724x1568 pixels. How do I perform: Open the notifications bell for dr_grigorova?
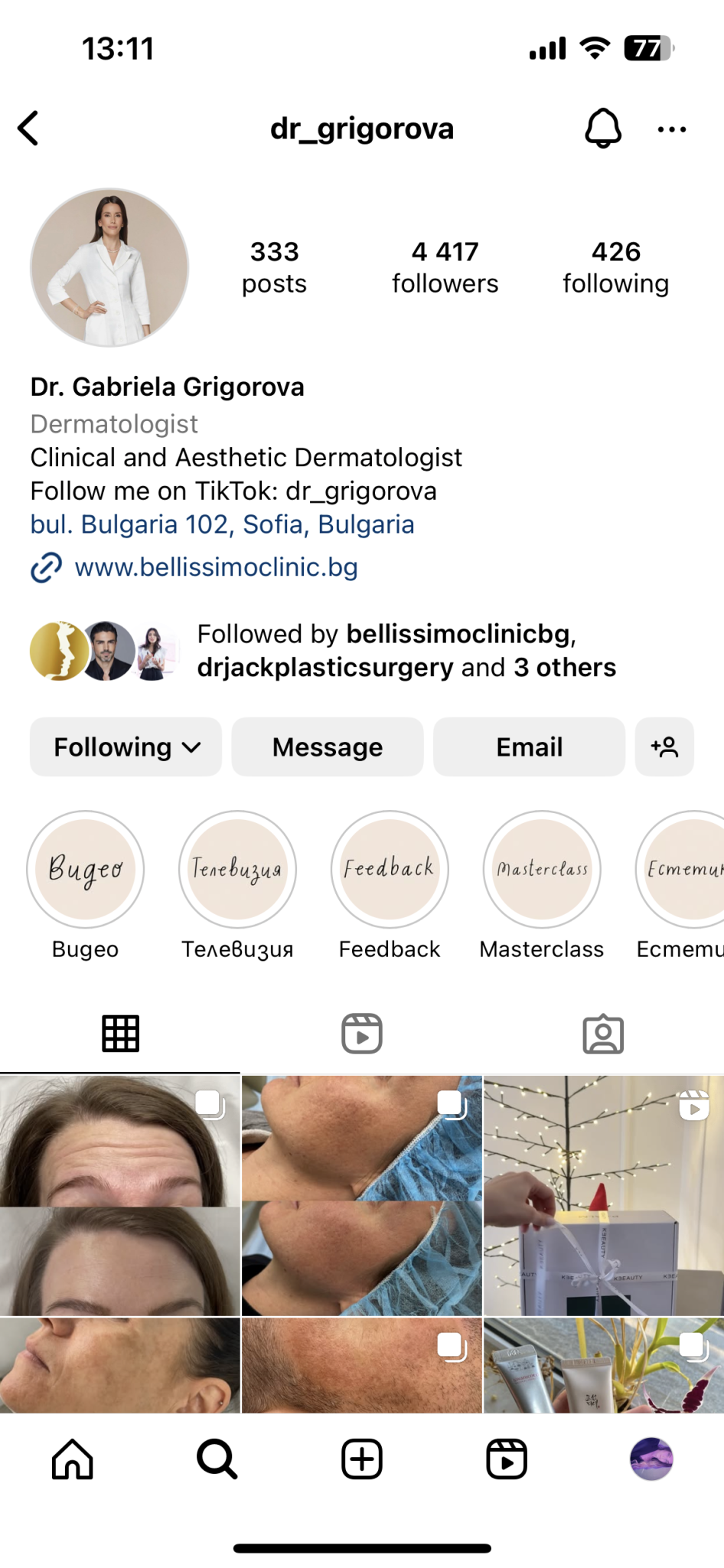pos(603,129)
